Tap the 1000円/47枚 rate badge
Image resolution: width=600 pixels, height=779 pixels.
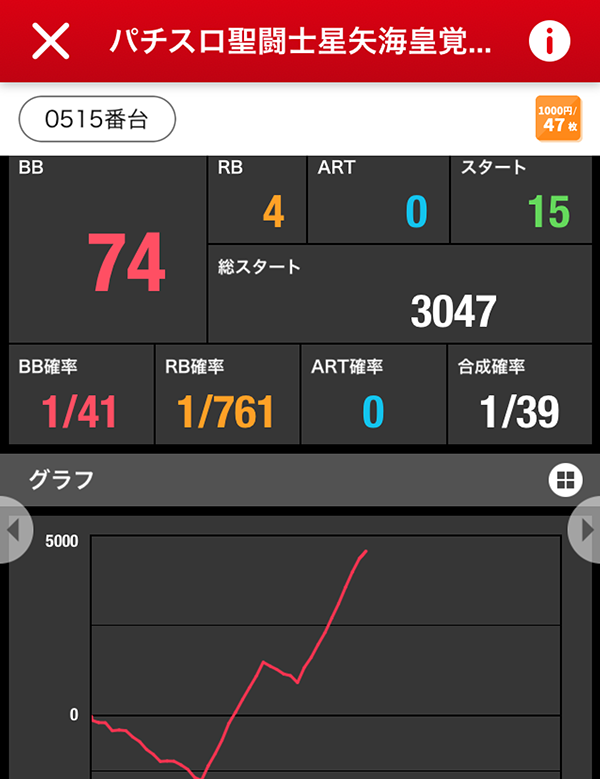coord(558,119)
